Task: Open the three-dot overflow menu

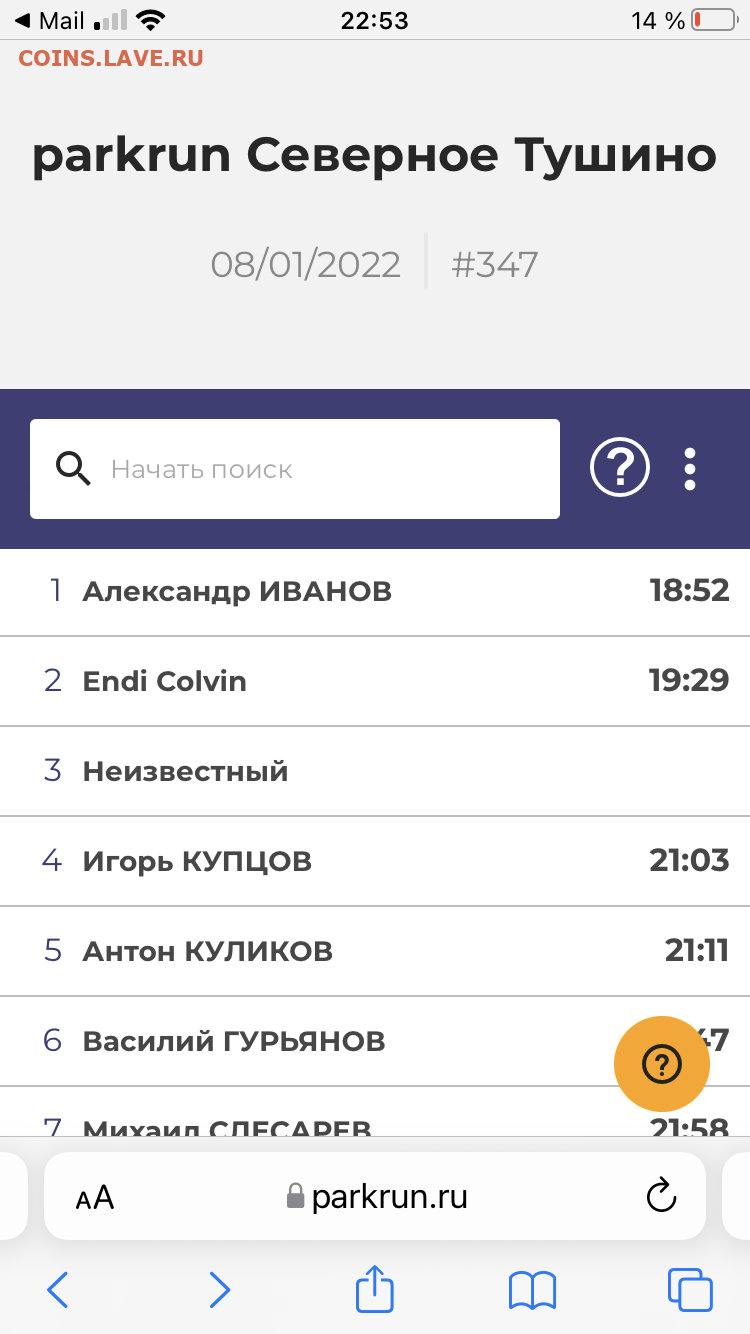Action: point(690,468)
